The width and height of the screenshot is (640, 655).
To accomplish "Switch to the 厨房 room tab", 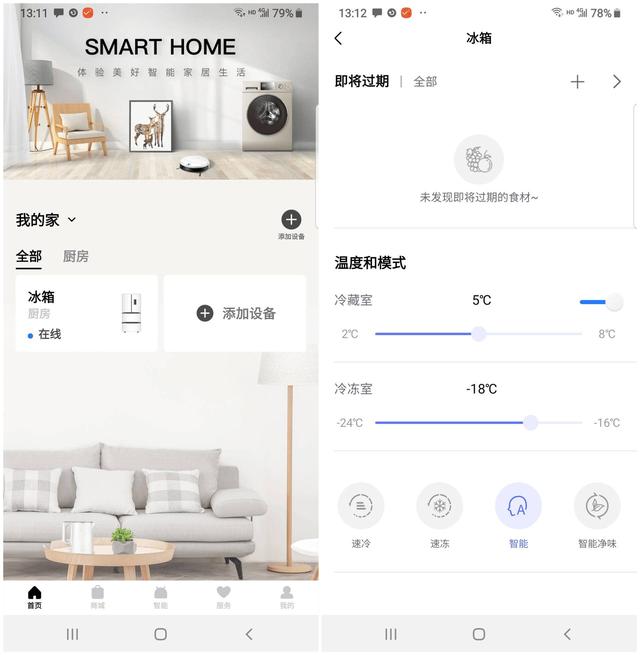I will click(x=76, y=257).
